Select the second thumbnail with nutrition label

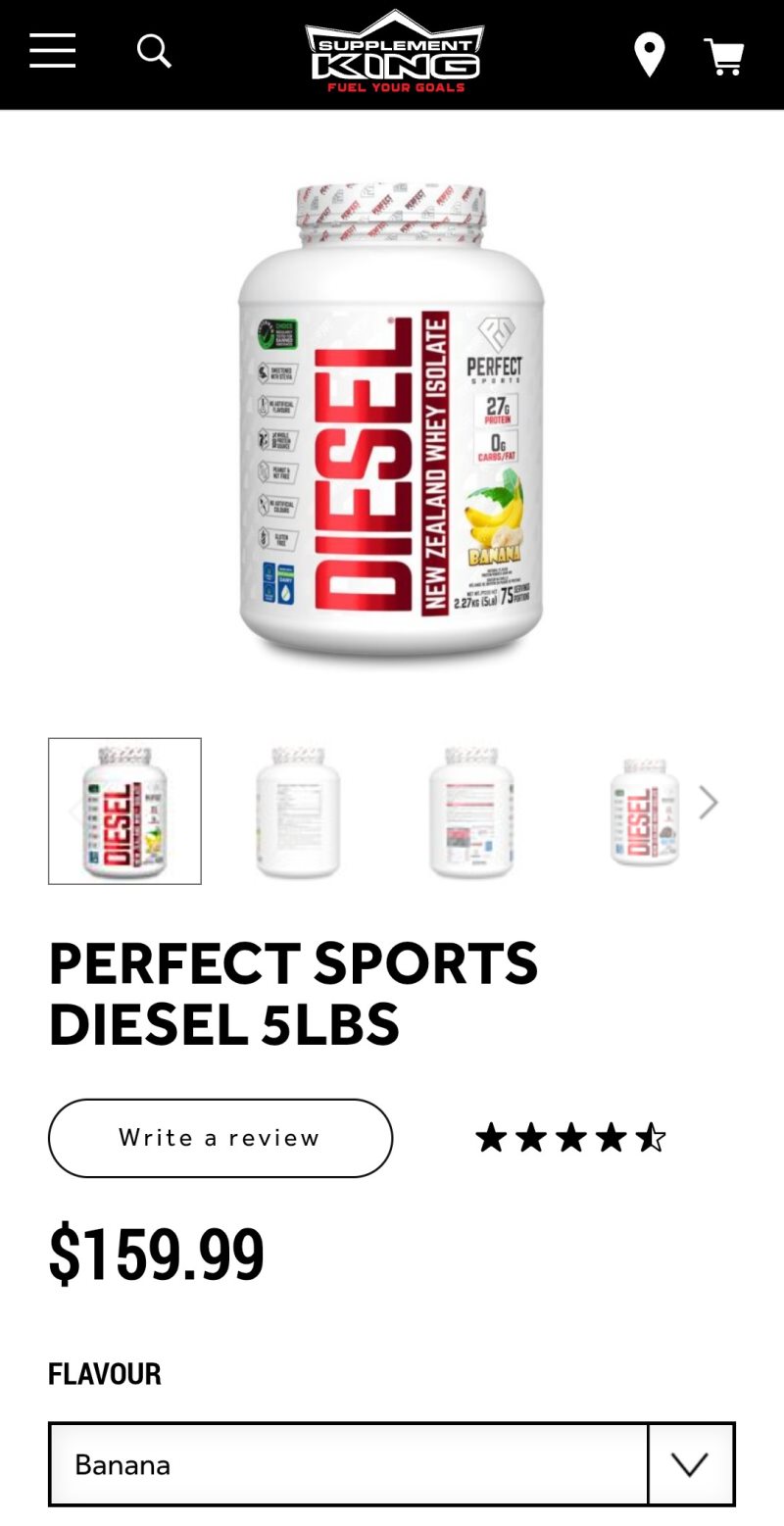tap(298, 811)
